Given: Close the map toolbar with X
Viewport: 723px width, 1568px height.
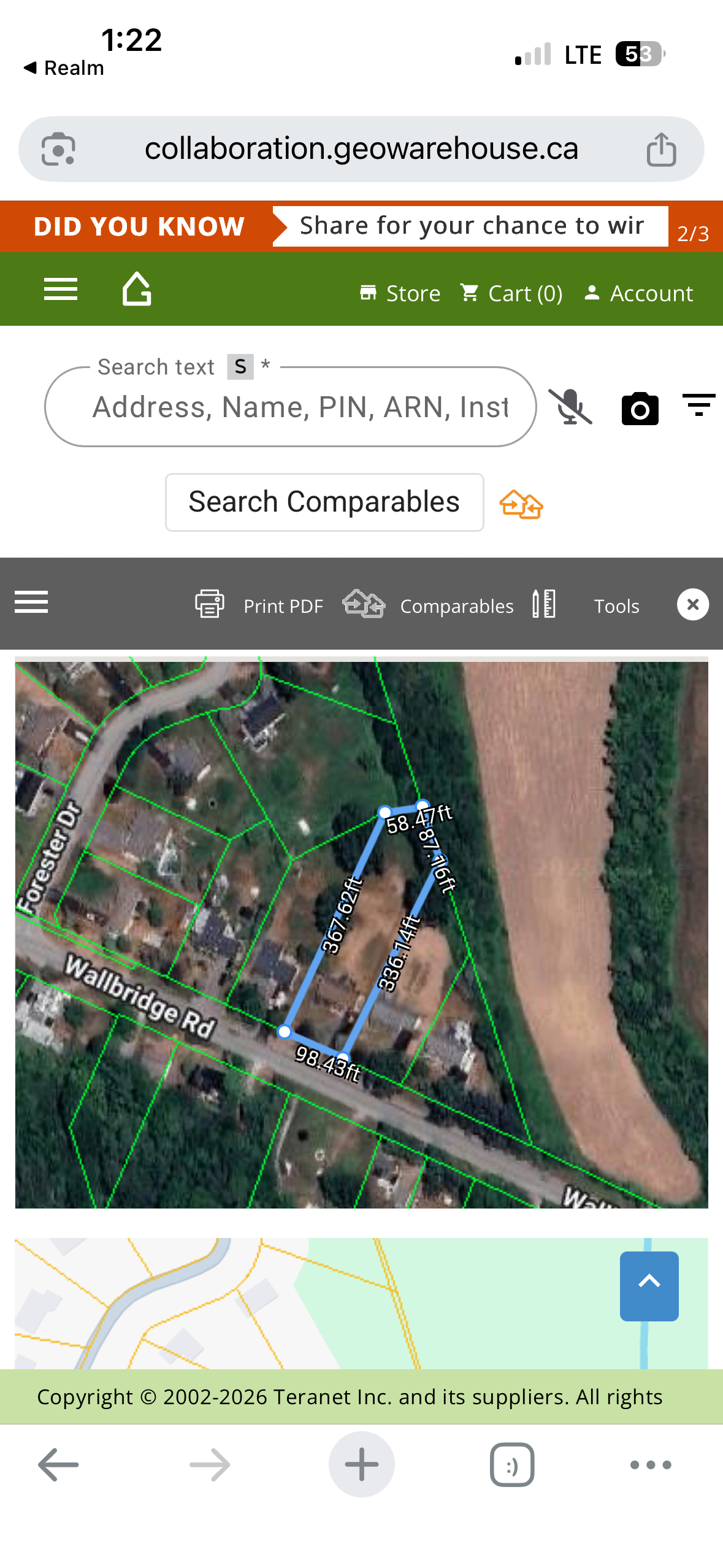Looking at the screenshot, I should (692, 604).
